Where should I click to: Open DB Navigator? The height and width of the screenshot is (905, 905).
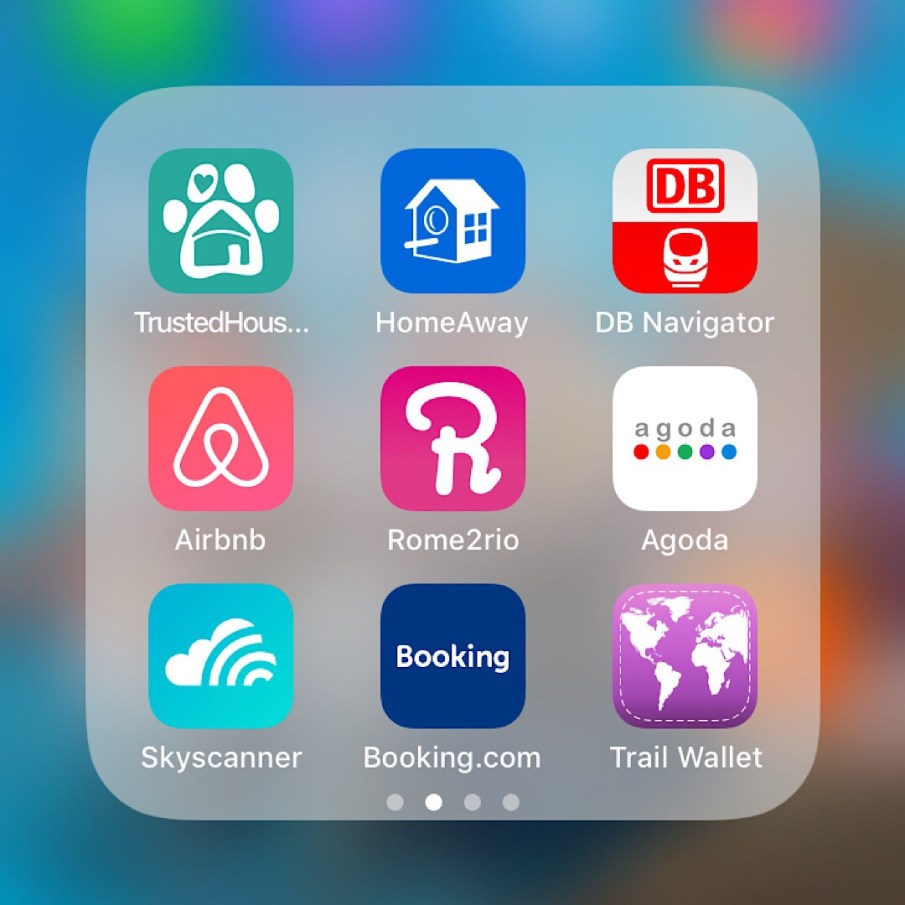pos(684,221)
